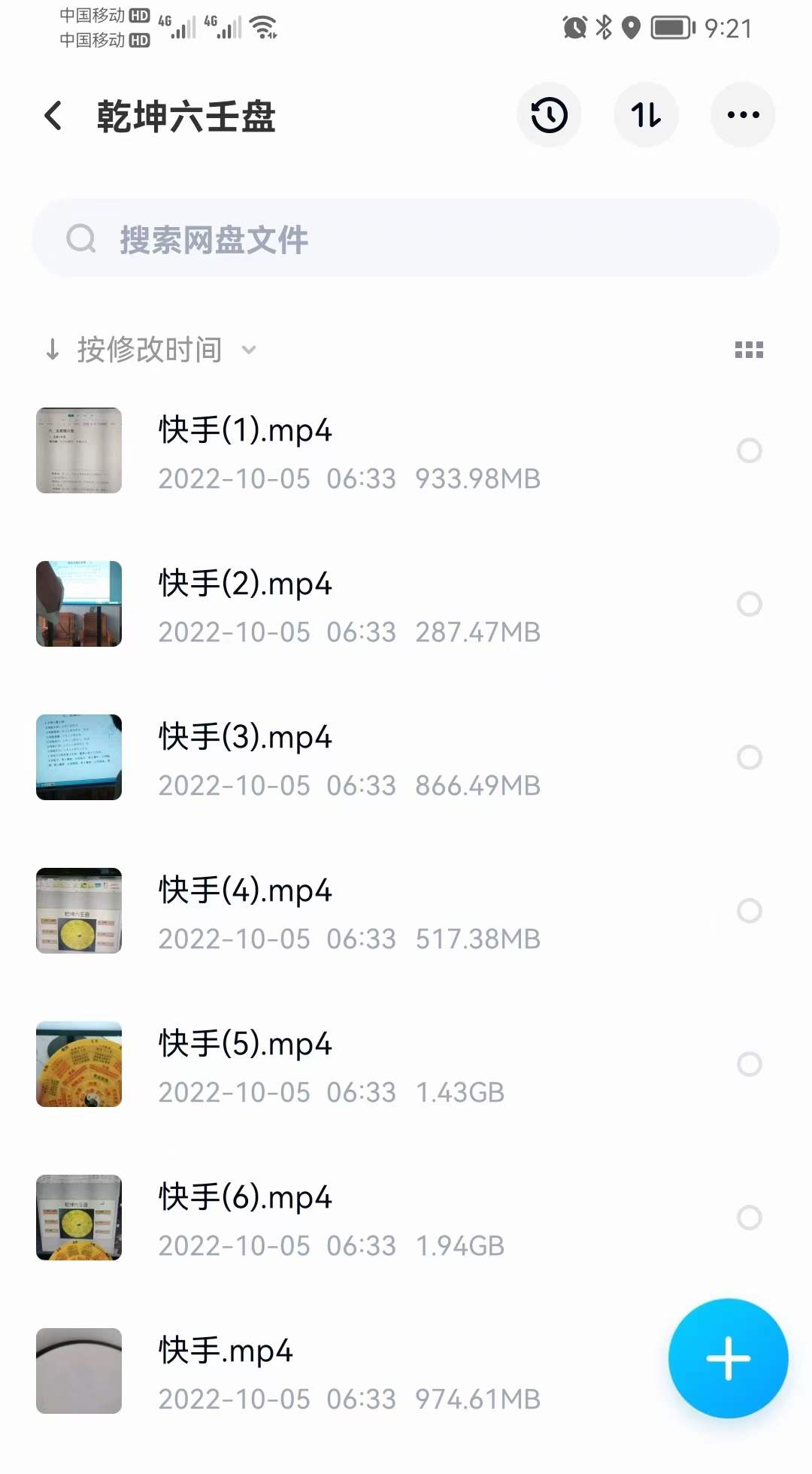Open the transfer history clock icon
812x1474 pixels.
550,114
